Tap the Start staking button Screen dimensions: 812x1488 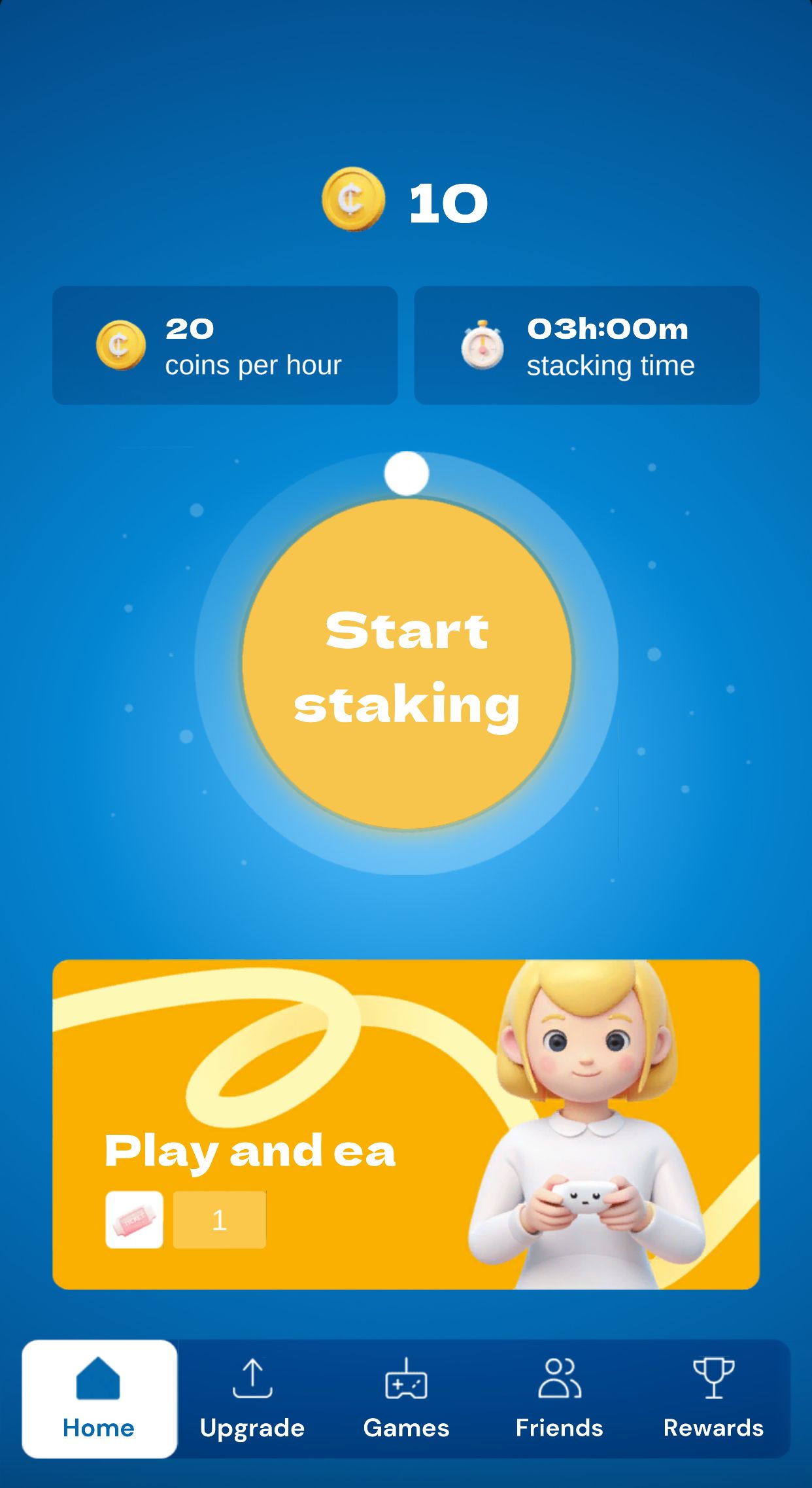[407, 664]
